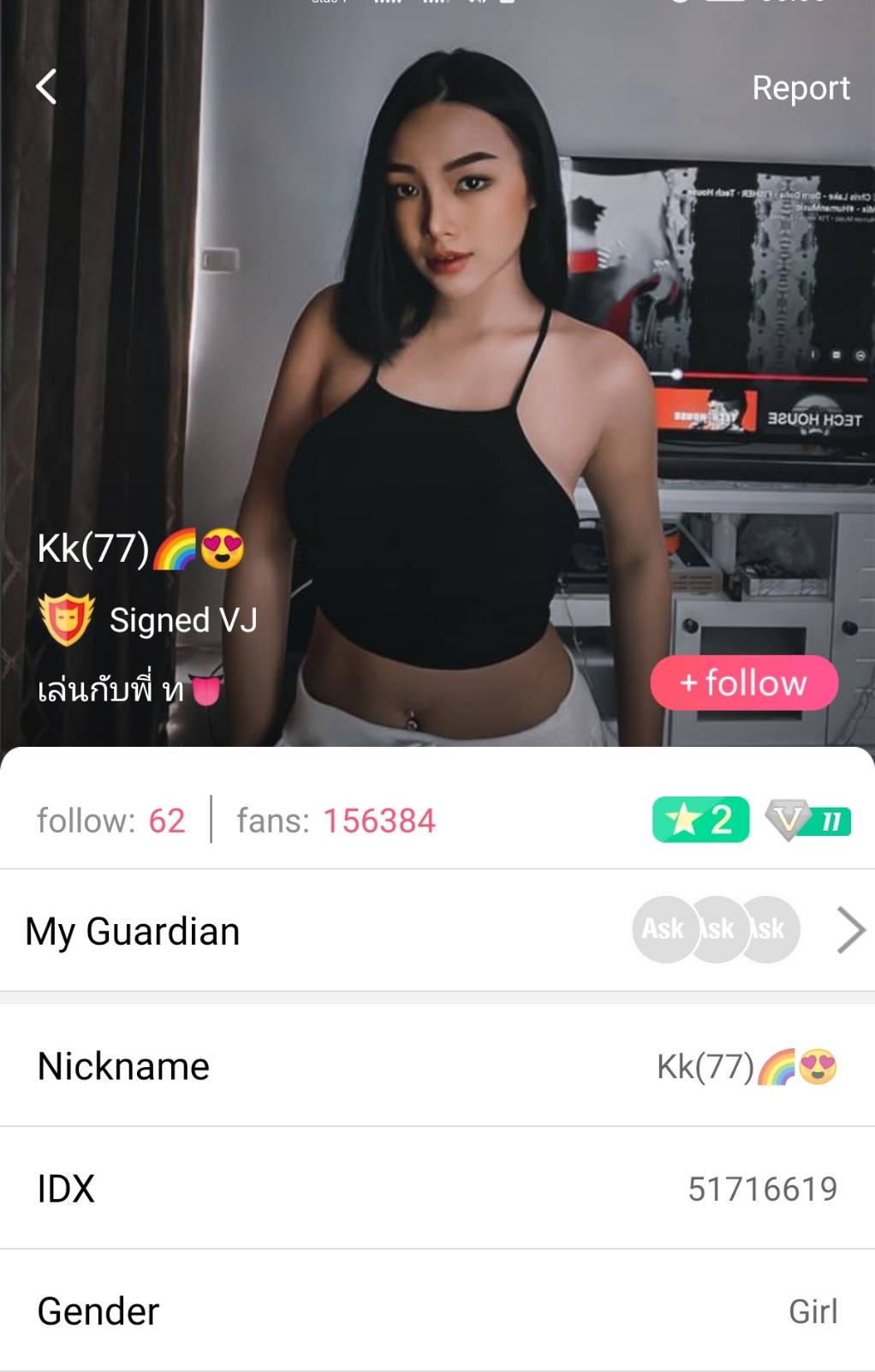The width and height of the screenshot is (875, 1372).
Task: Open the My Guardian list
Action: 437,931
